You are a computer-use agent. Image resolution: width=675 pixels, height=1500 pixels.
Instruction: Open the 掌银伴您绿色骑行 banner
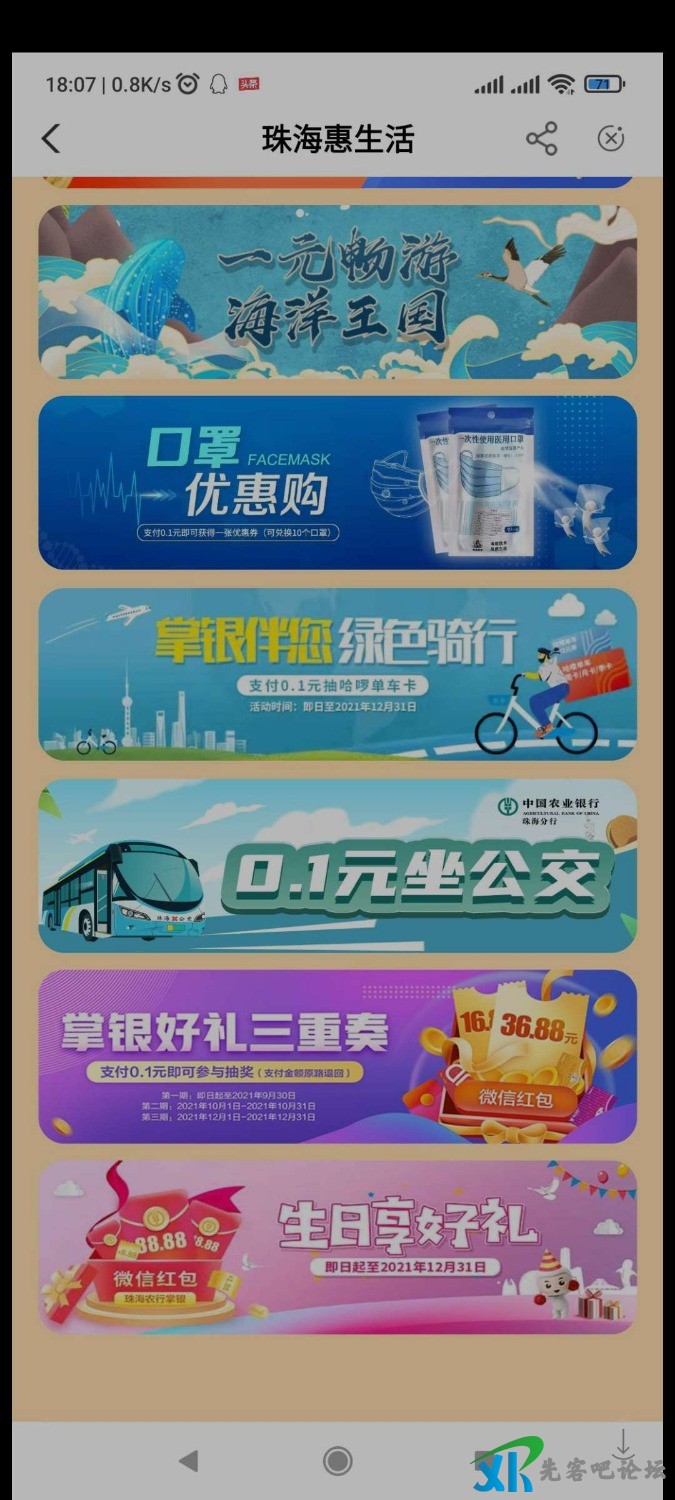click(x=337, y=674)
